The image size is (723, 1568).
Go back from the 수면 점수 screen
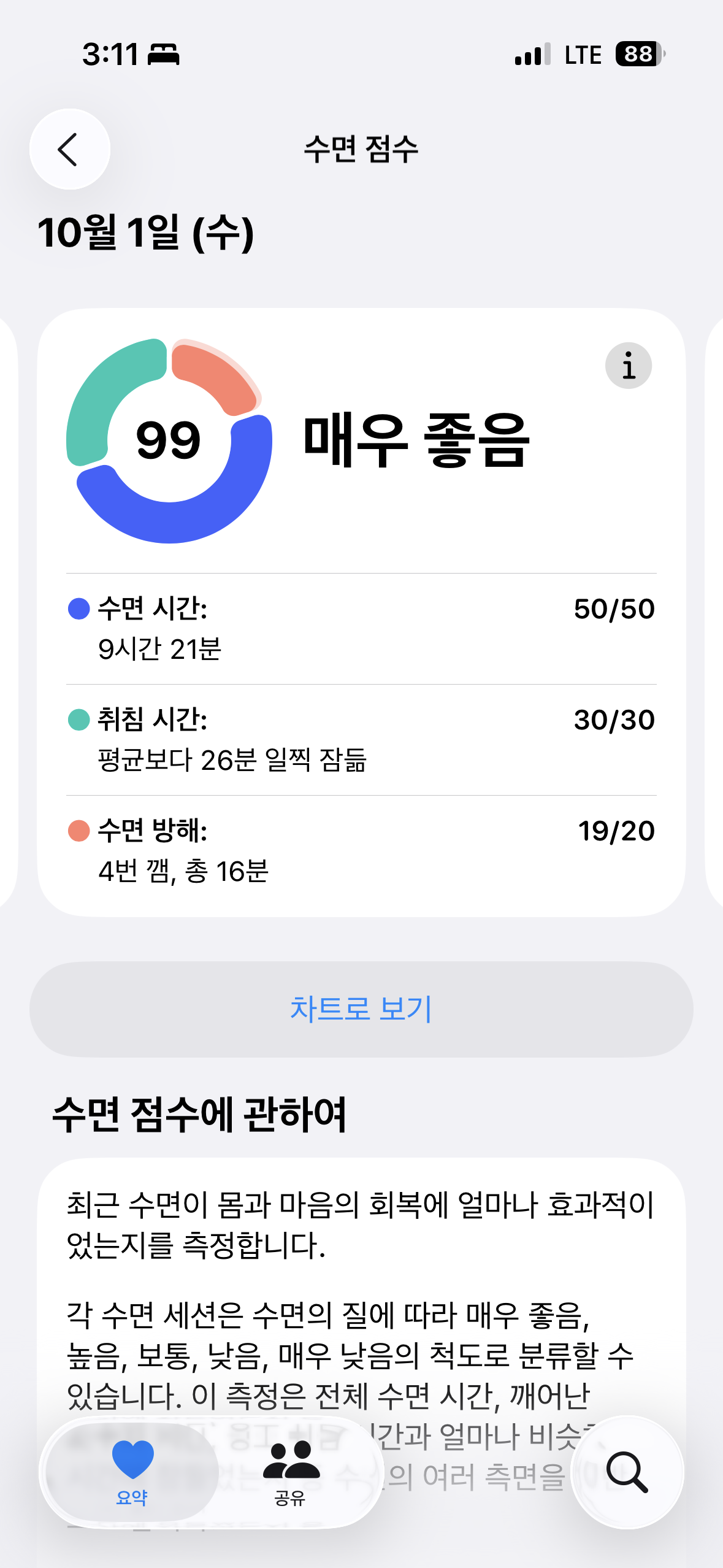pos(69,149)
